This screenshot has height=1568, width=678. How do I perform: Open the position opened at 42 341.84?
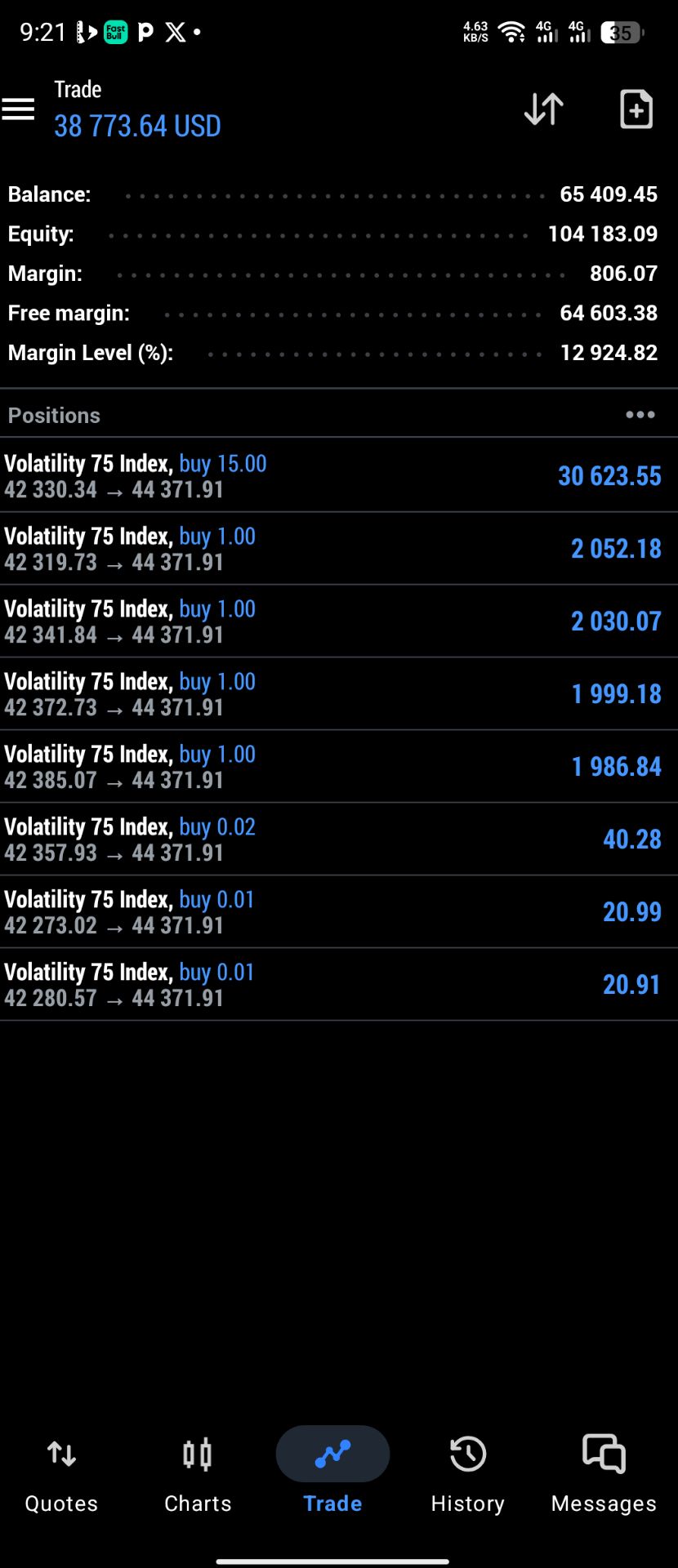pos(339,621)
